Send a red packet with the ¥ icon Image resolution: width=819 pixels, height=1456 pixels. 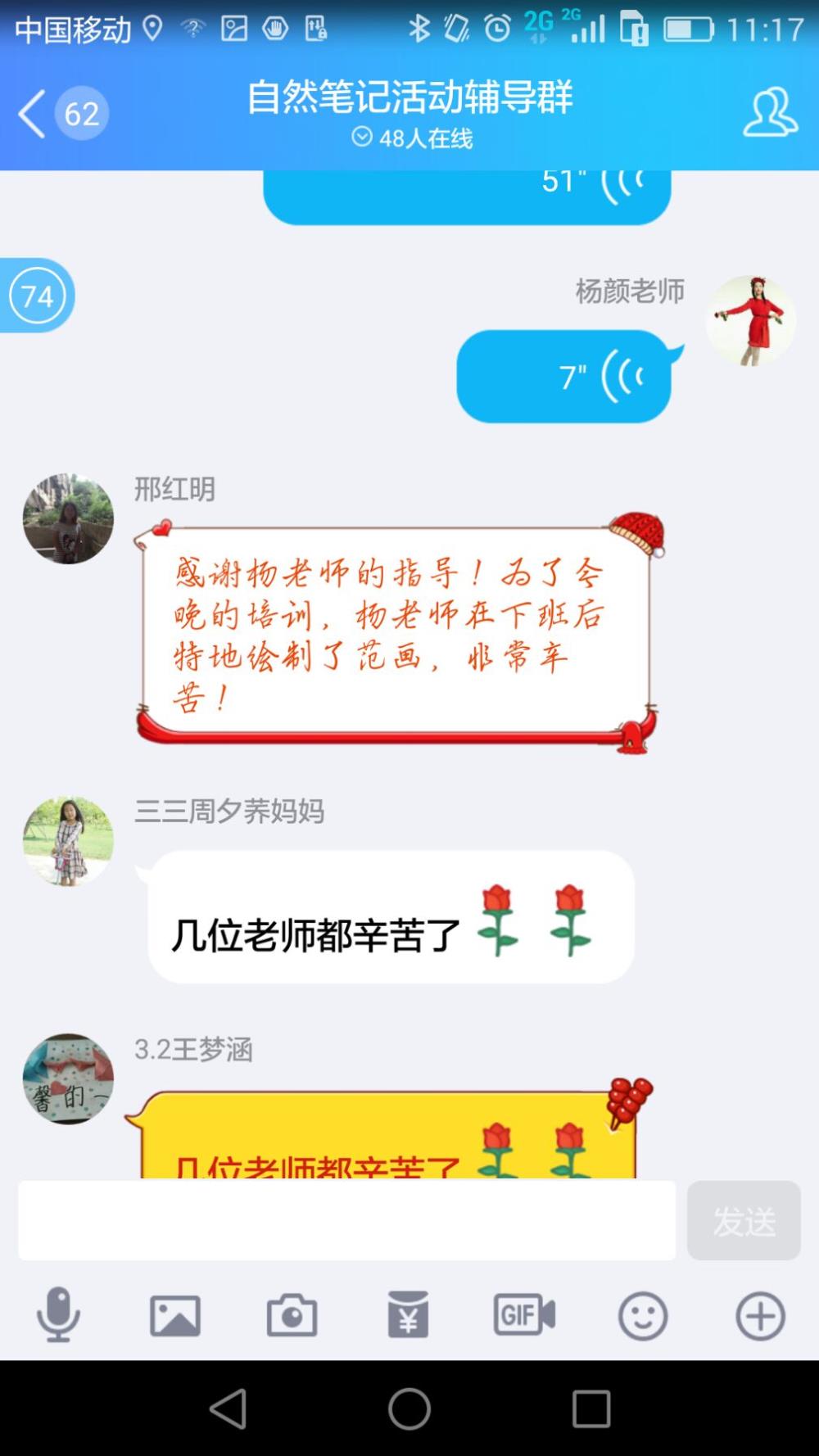[408, 1314]
